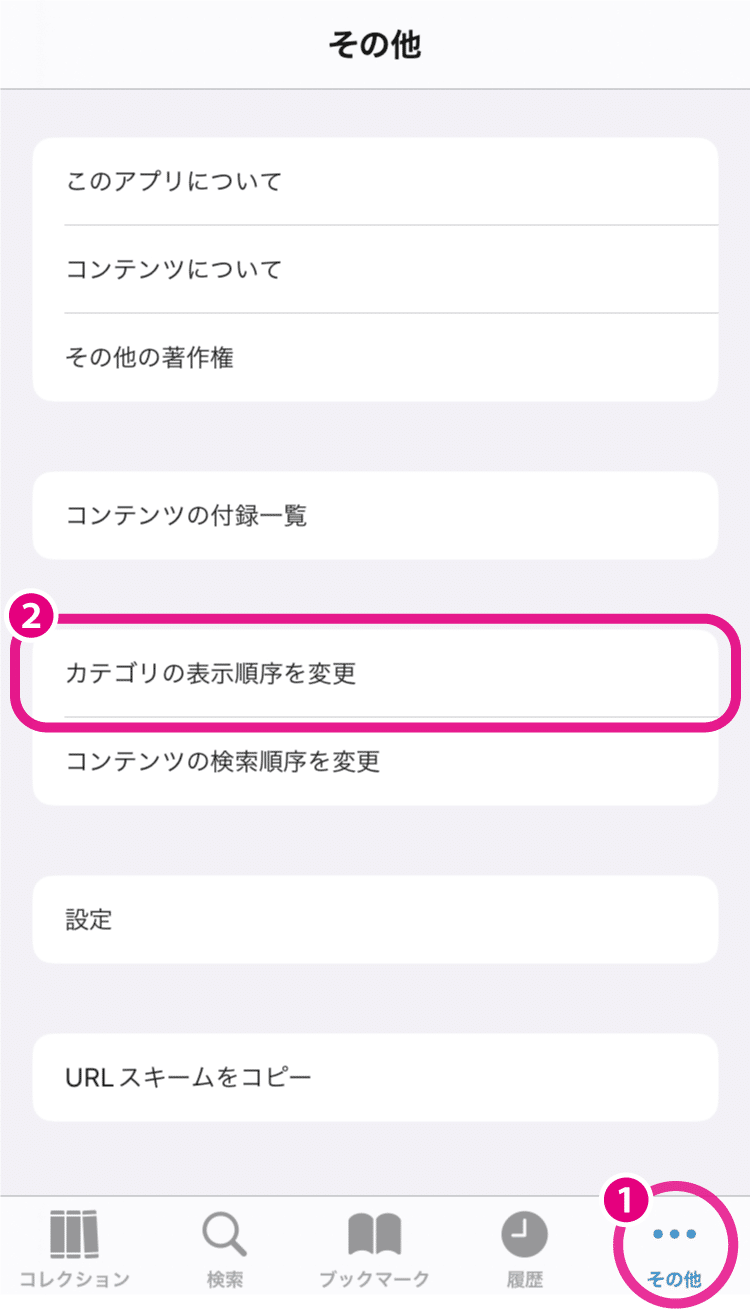Switch to 検索 tab
Image resolution: width=750 pixels, height=1309 pixels.
coord(225,1250)
